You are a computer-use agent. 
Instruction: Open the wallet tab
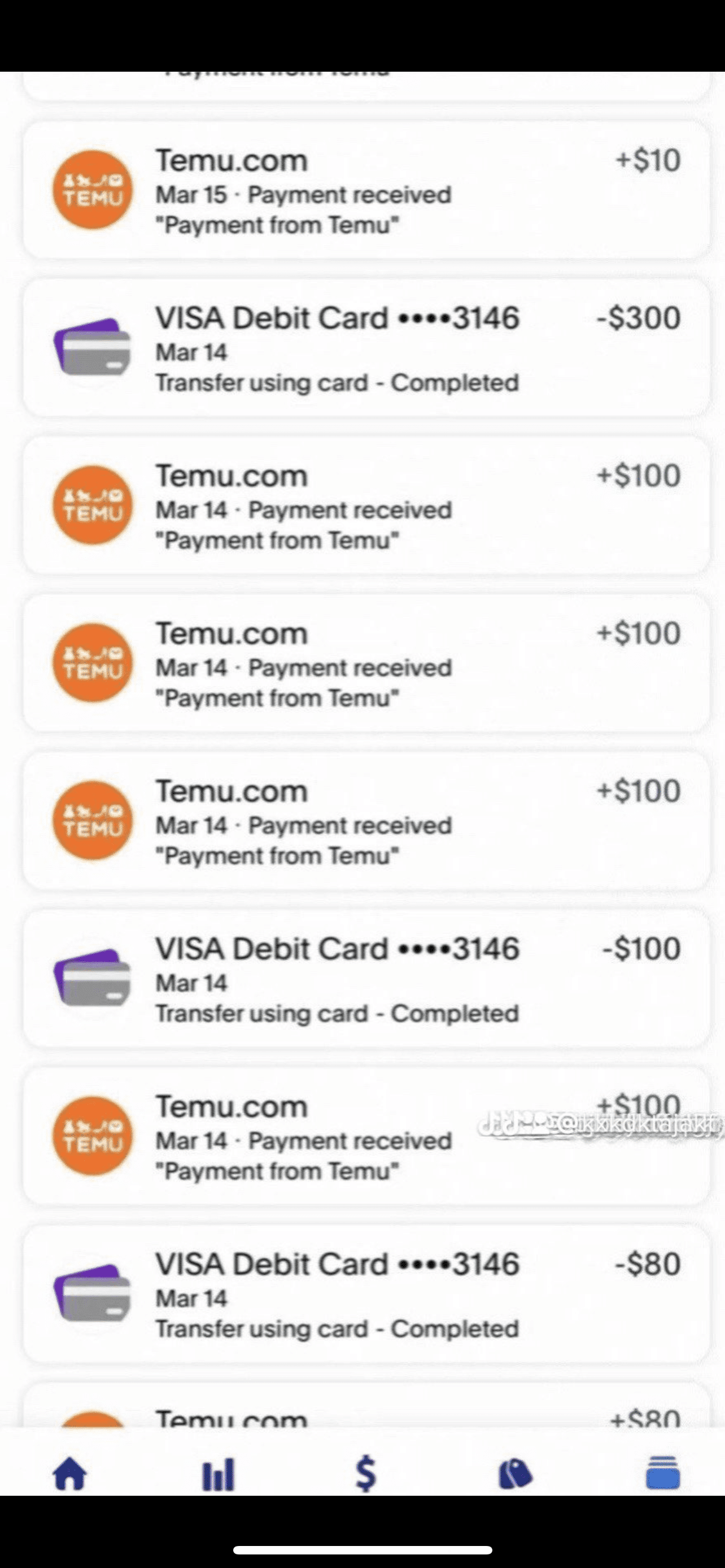663,1473
